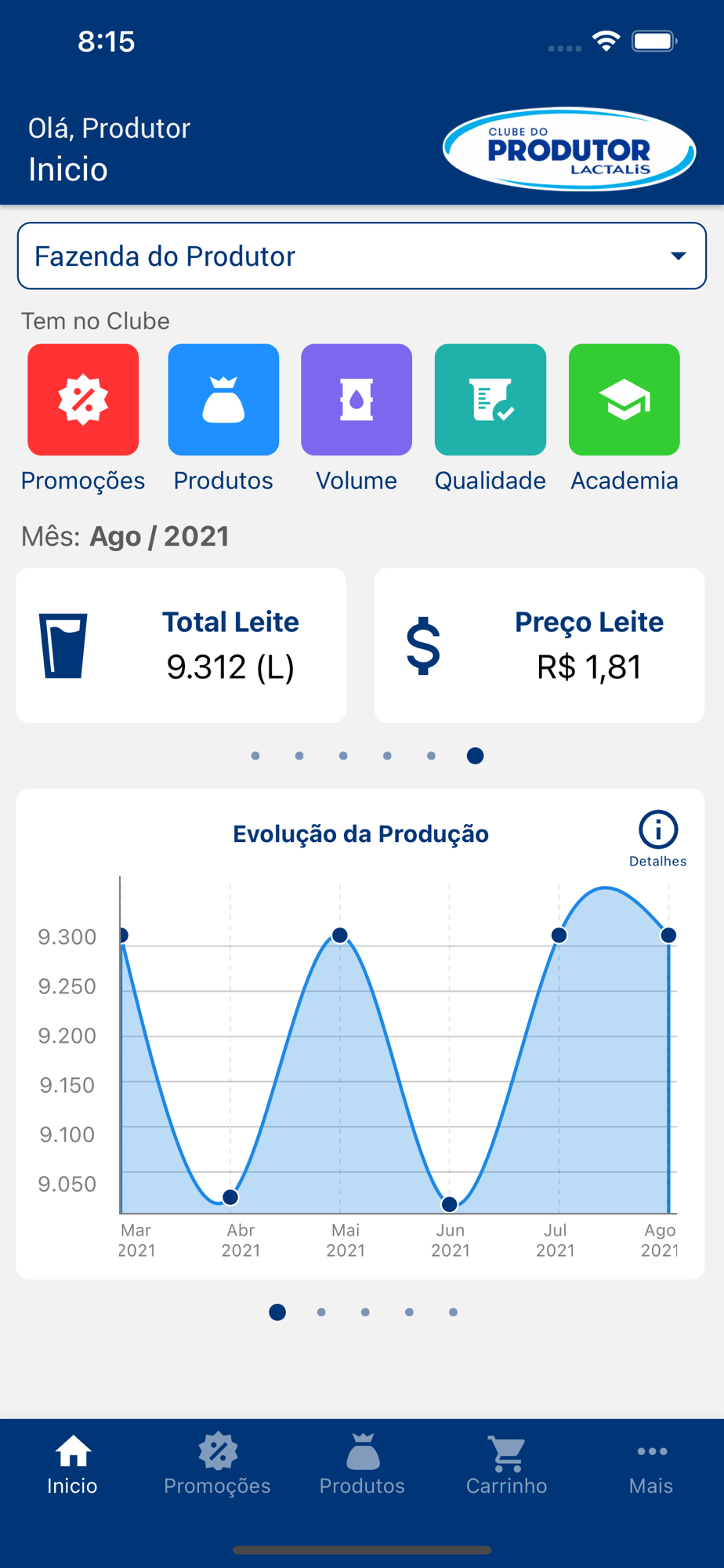Viewport: 724px width, 1568px height.
Task: Select the Ago 2021 point on the chart
Action: click(x=668, y=935)
